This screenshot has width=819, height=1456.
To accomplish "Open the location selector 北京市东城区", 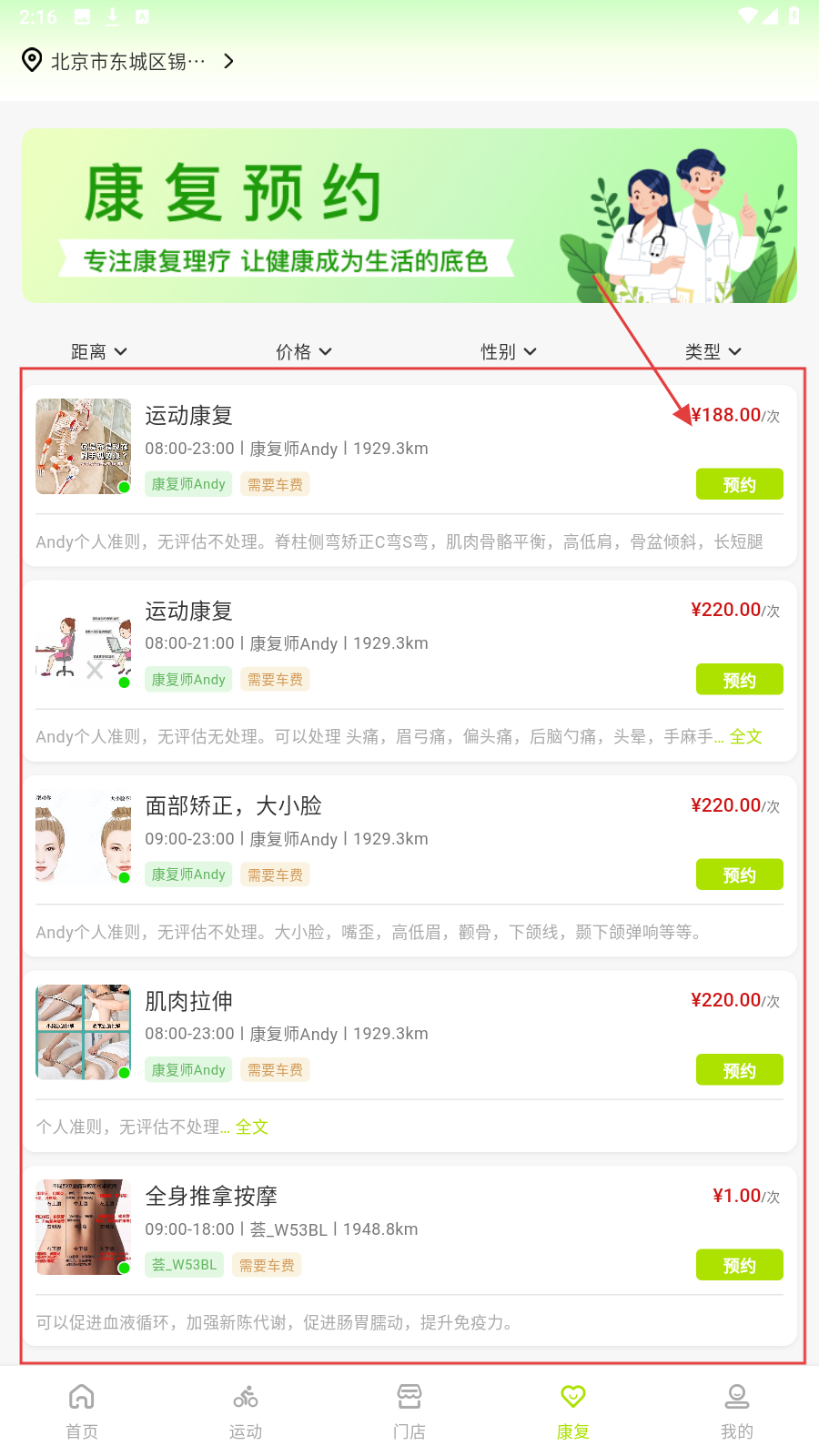I will click(x=127, y=61).
